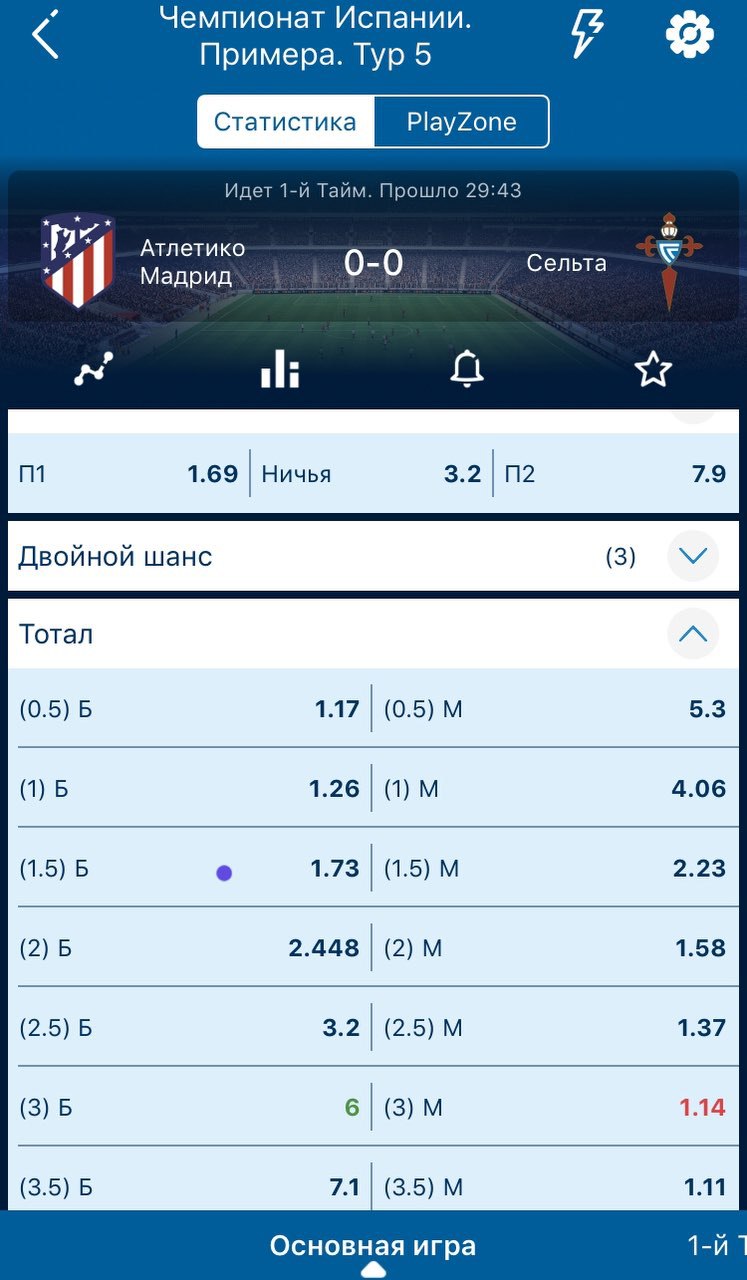Switch to the PlayZone tab
Viewport: 747px width, 1280px height.
(462, 122)
